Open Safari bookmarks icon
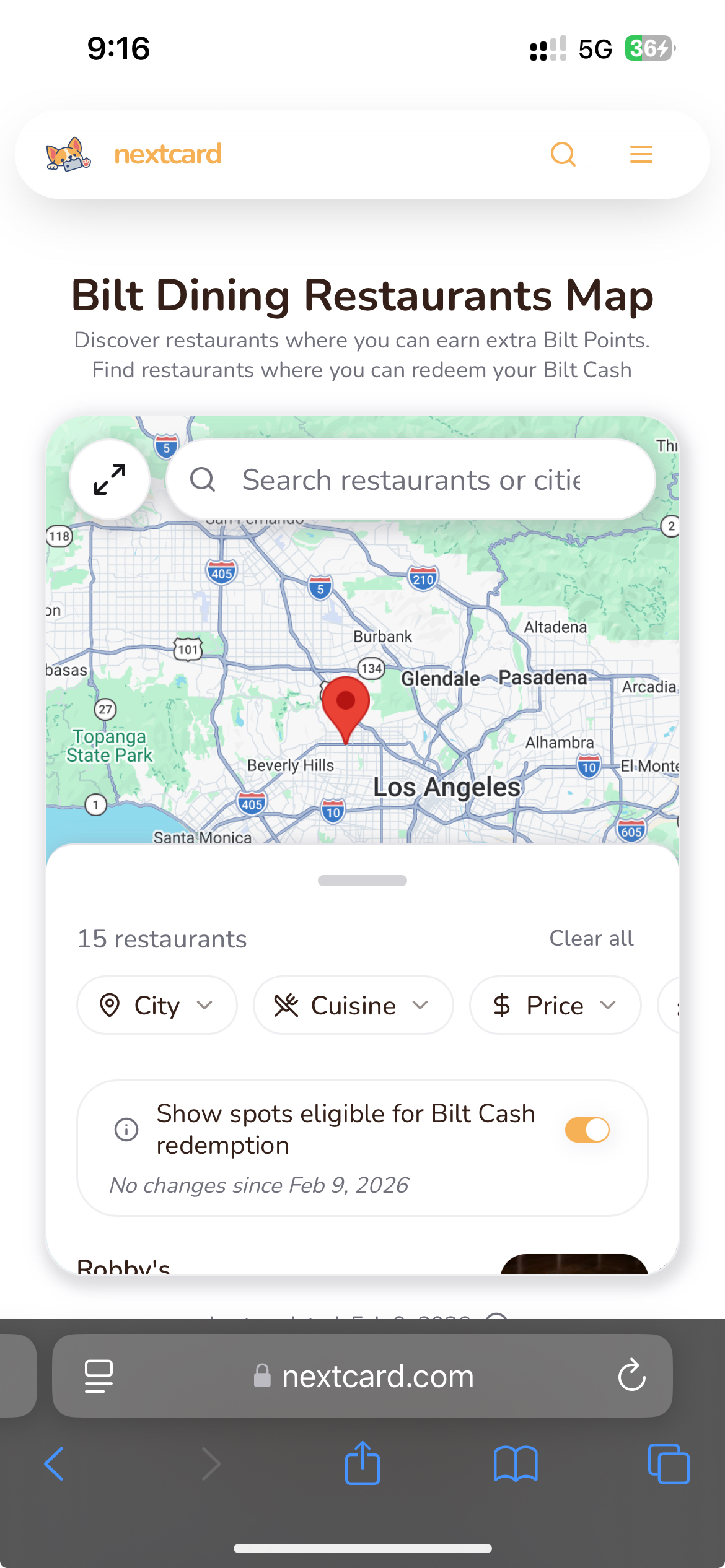The height and width of the screenshot is (1568, 725). coord(516,1463)
